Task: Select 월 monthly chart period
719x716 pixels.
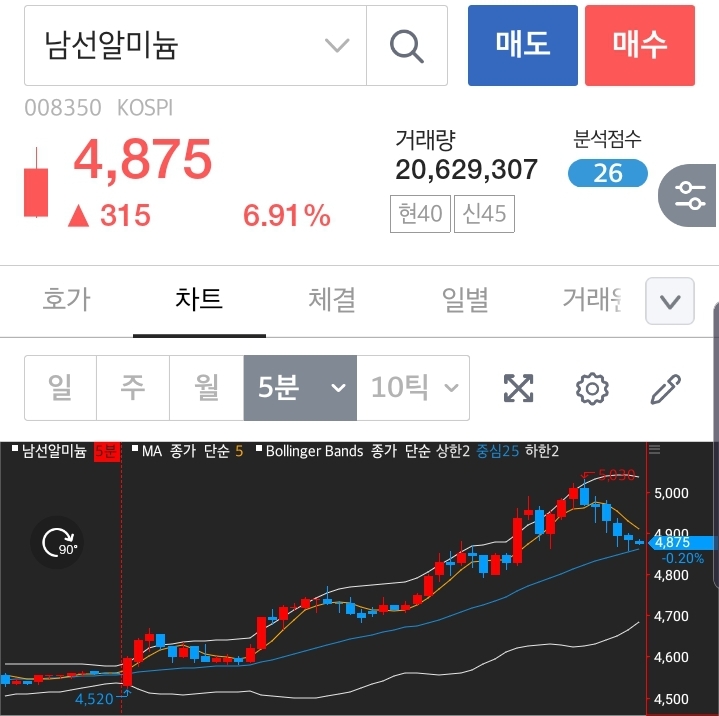Action: pos(207,387)
